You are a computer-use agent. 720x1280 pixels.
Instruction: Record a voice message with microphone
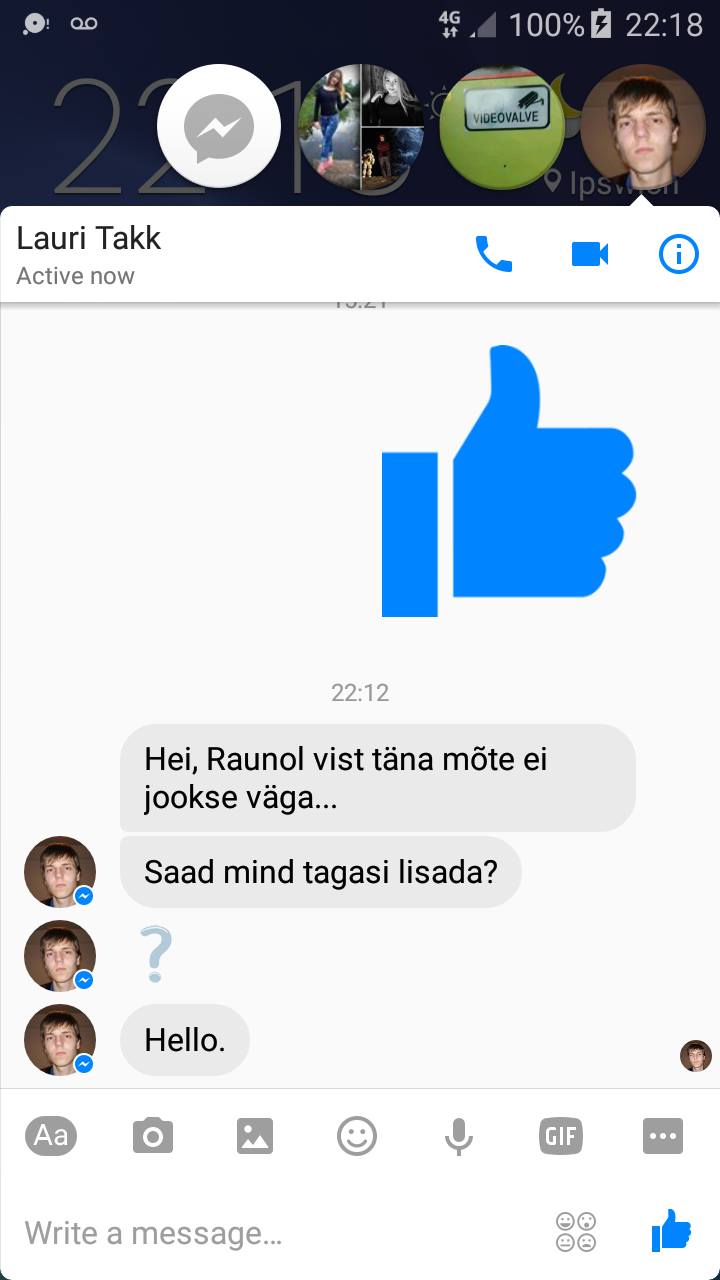pos(459,1136)
